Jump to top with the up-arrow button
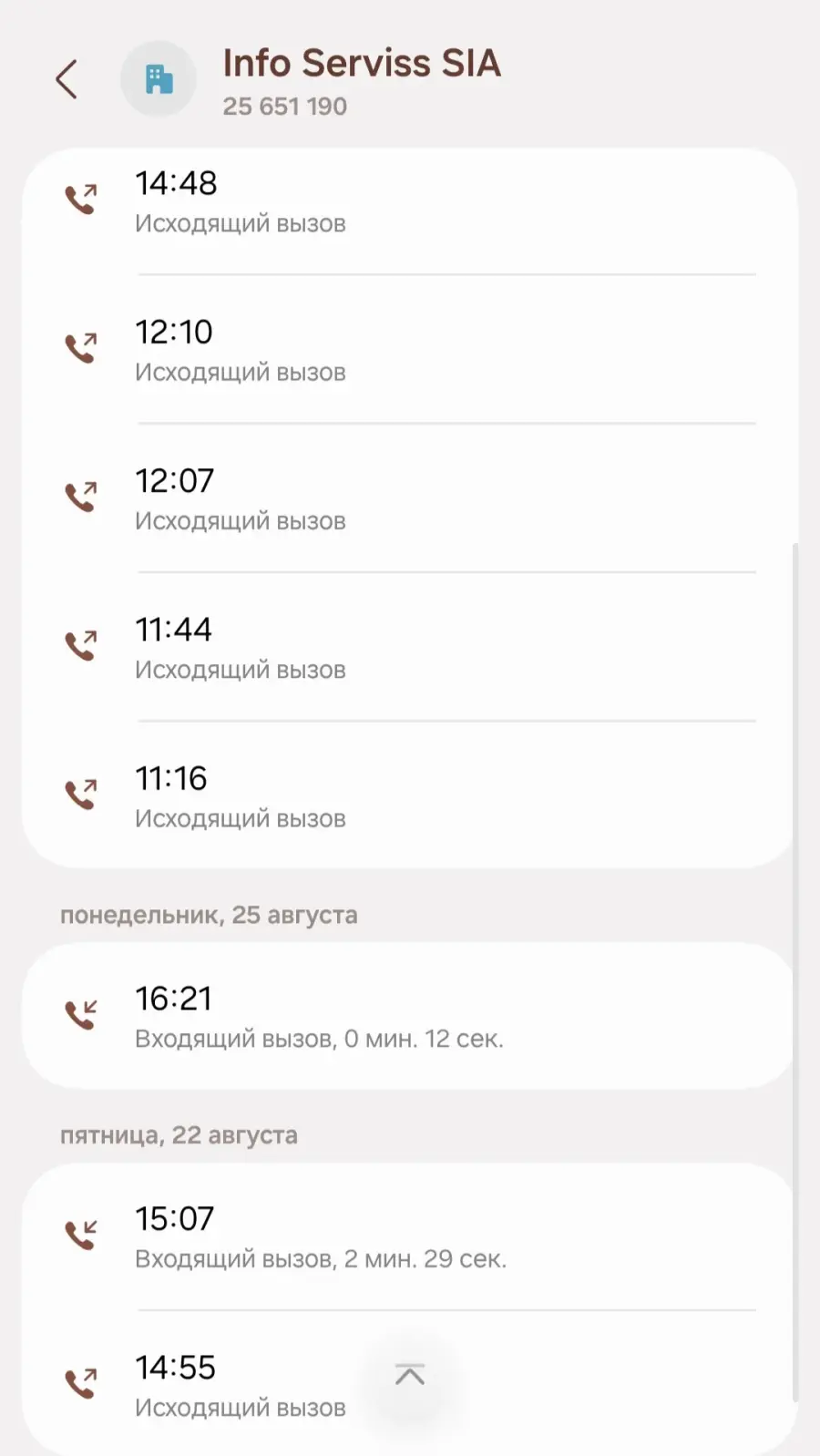820x1456 pixels. [x=410, y=1375]
